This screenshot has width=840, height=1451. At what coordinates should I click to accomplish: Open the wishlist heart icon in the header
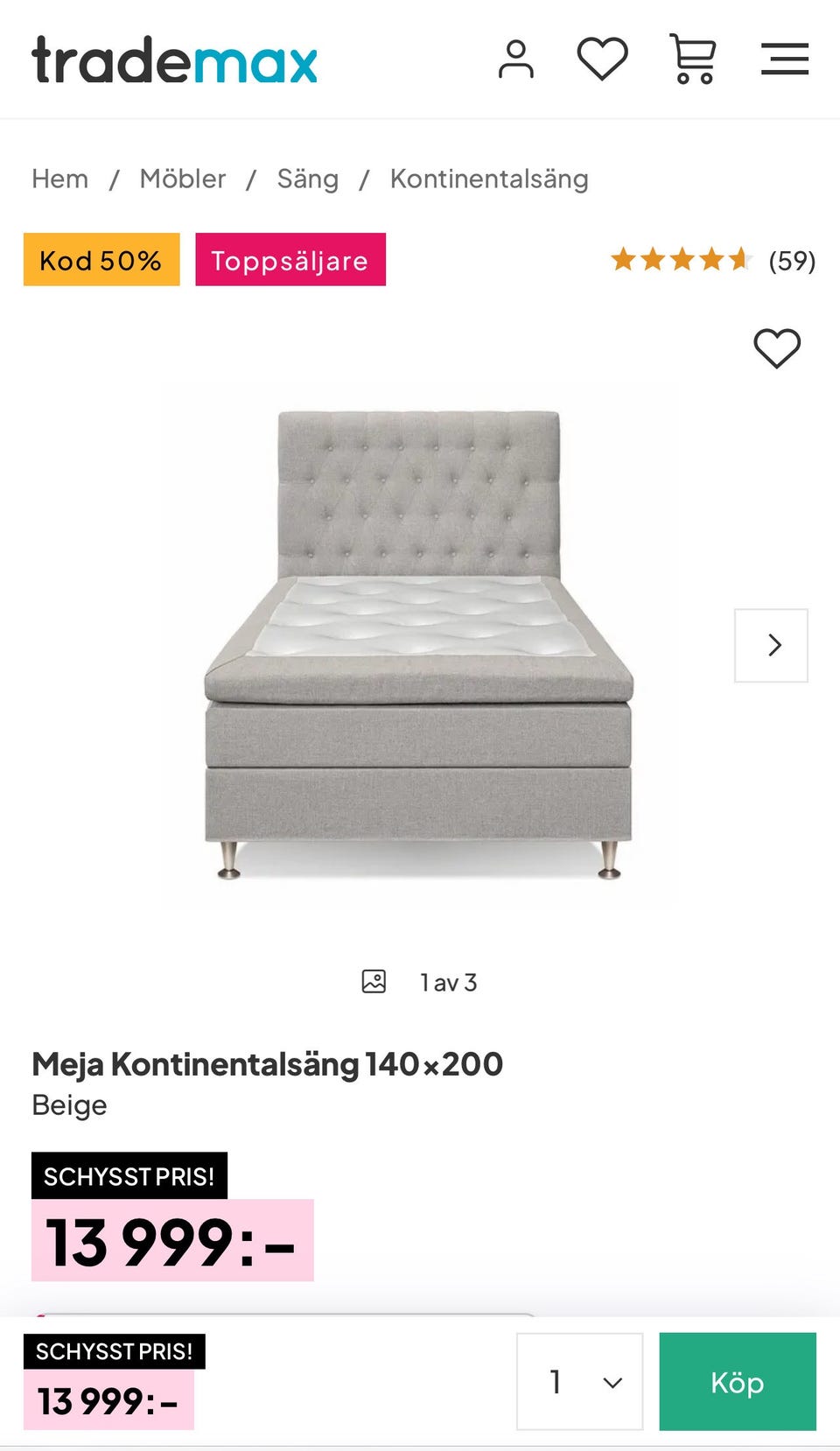click(603, 60)
